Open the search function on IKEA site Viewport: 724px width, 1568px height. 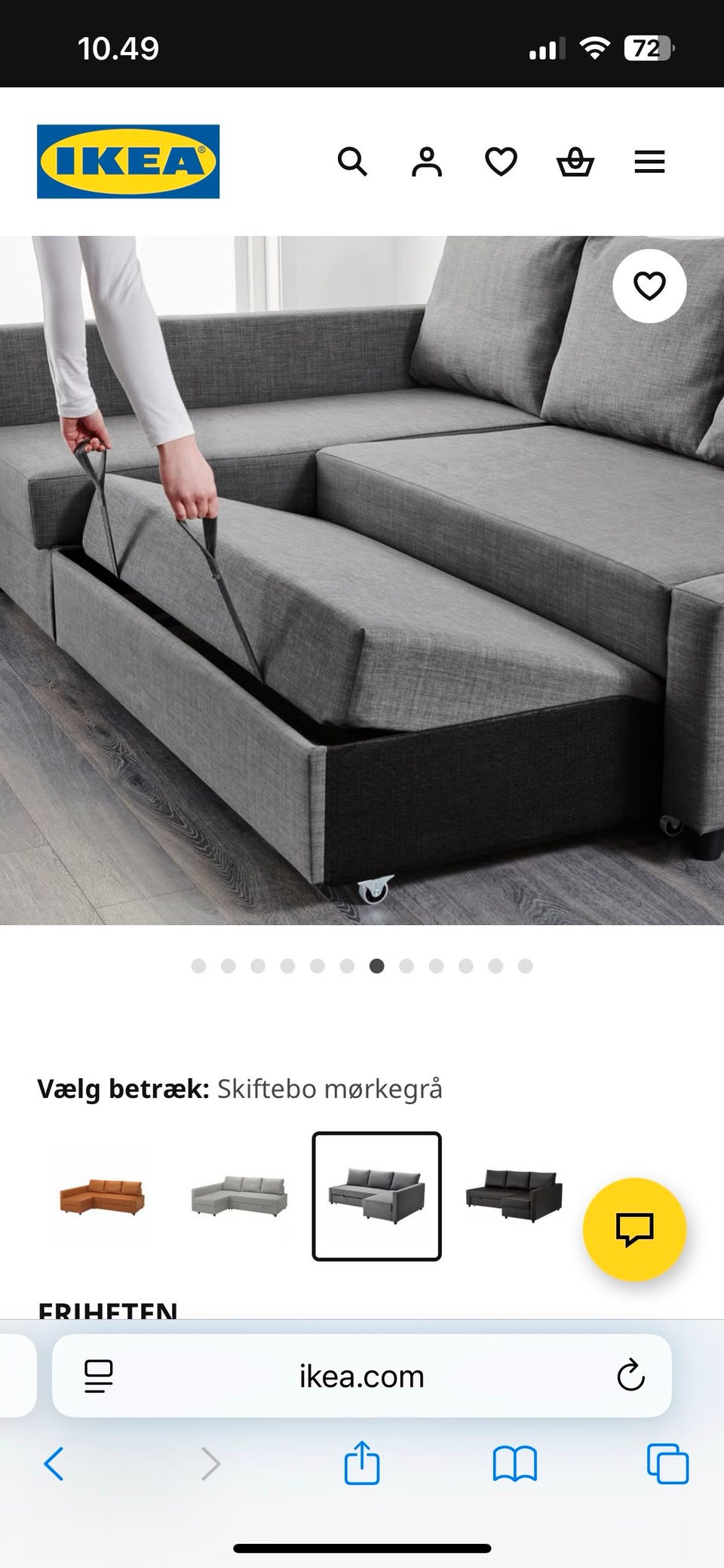[x=352, y=161]
